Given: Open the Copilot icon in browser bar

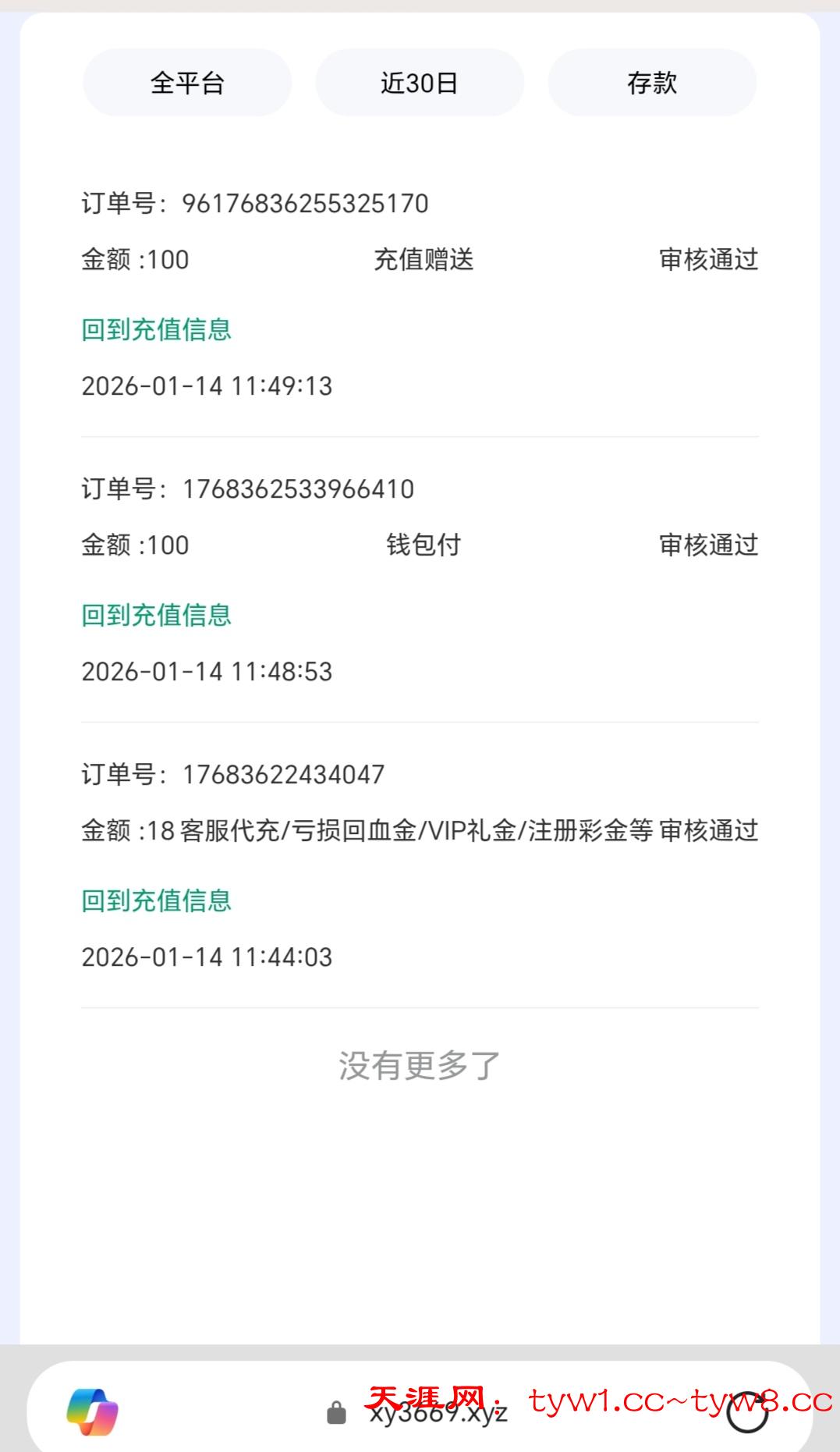Looking at the screenshot, I should [x=92, y=1411].
